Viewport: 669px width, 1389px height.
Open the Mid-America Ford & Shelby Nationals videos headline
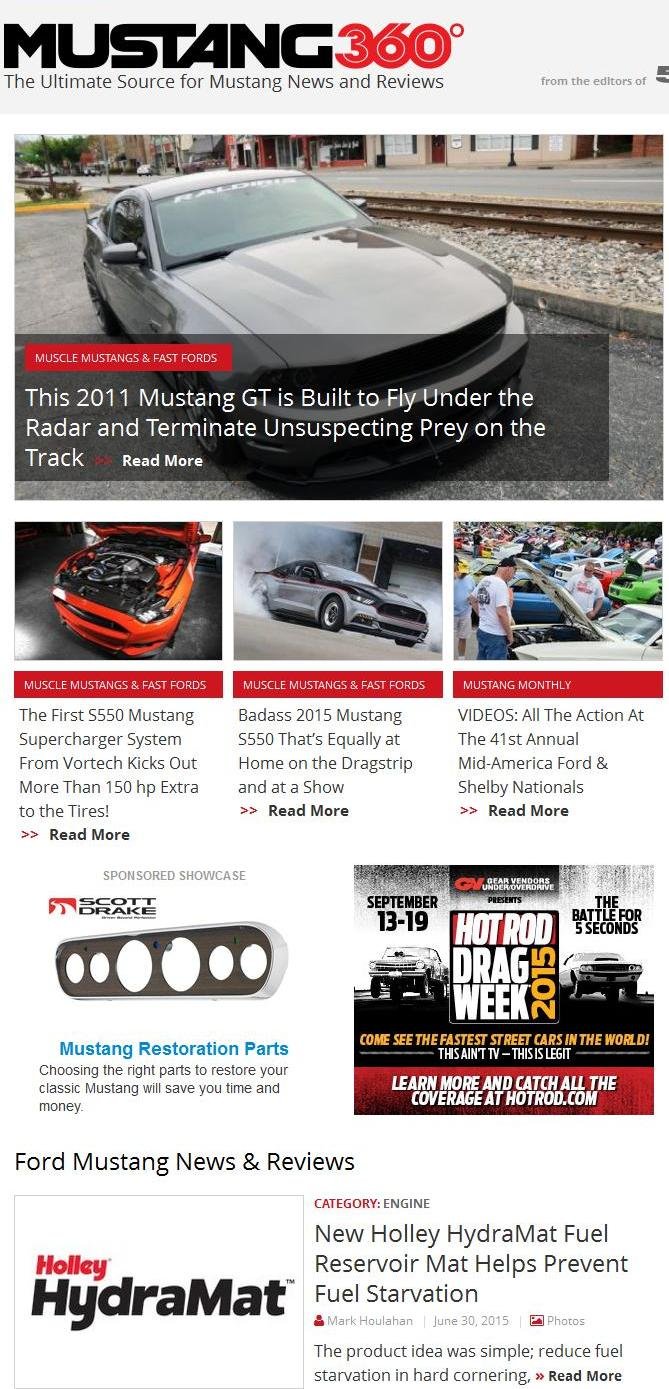pos(551,751)
